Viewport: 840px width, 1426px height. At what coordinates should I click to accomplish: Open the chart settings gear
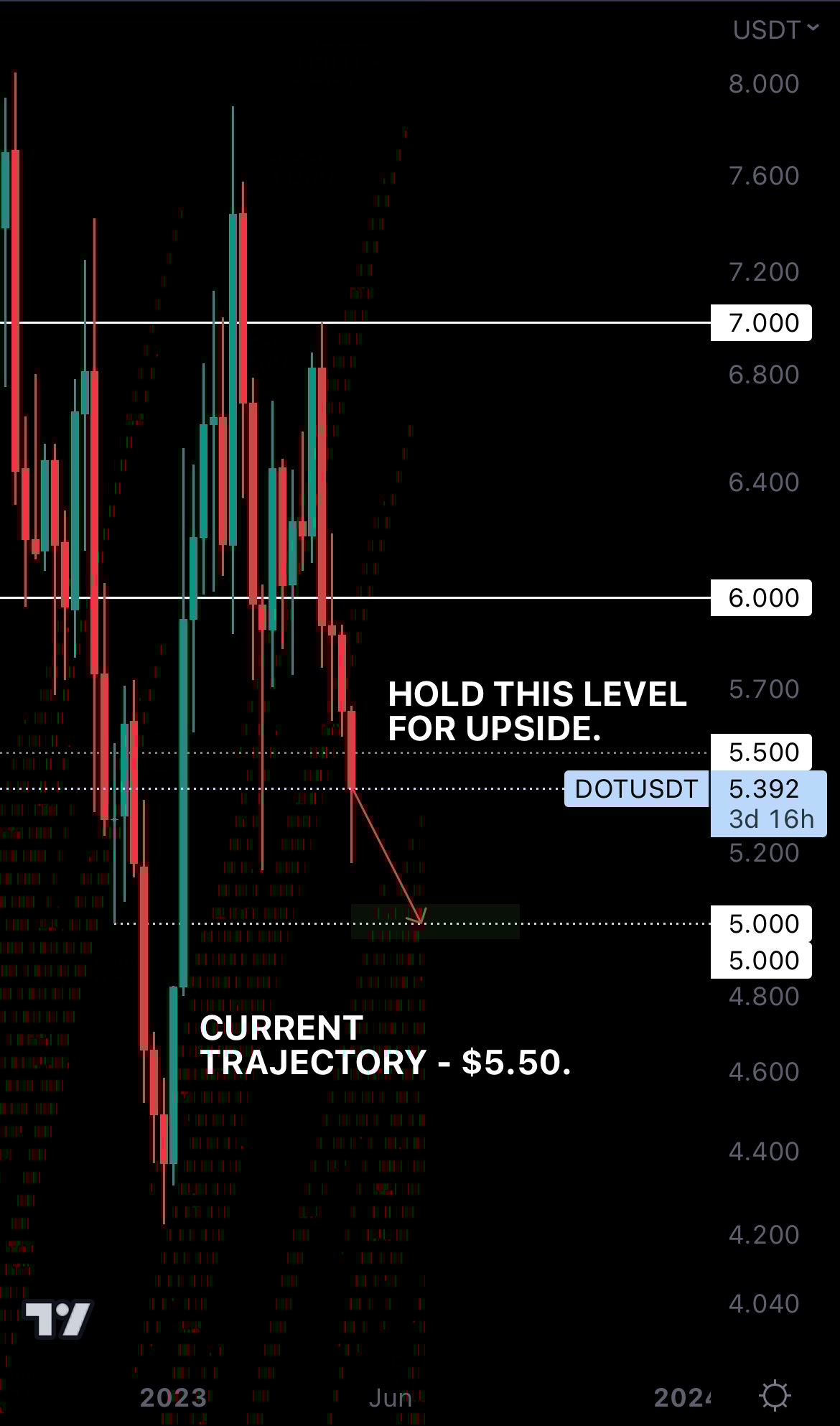pos(775,1396)
